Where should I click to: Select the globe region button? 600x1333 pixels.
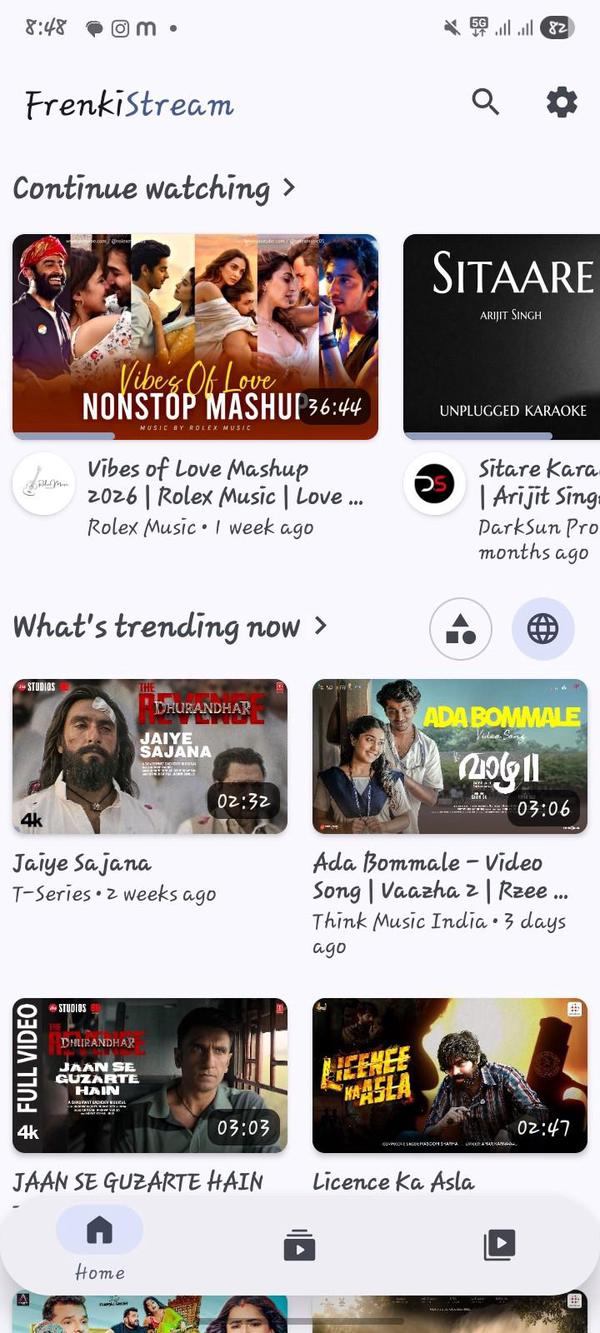pyautogui.click(x=543, y=629)
